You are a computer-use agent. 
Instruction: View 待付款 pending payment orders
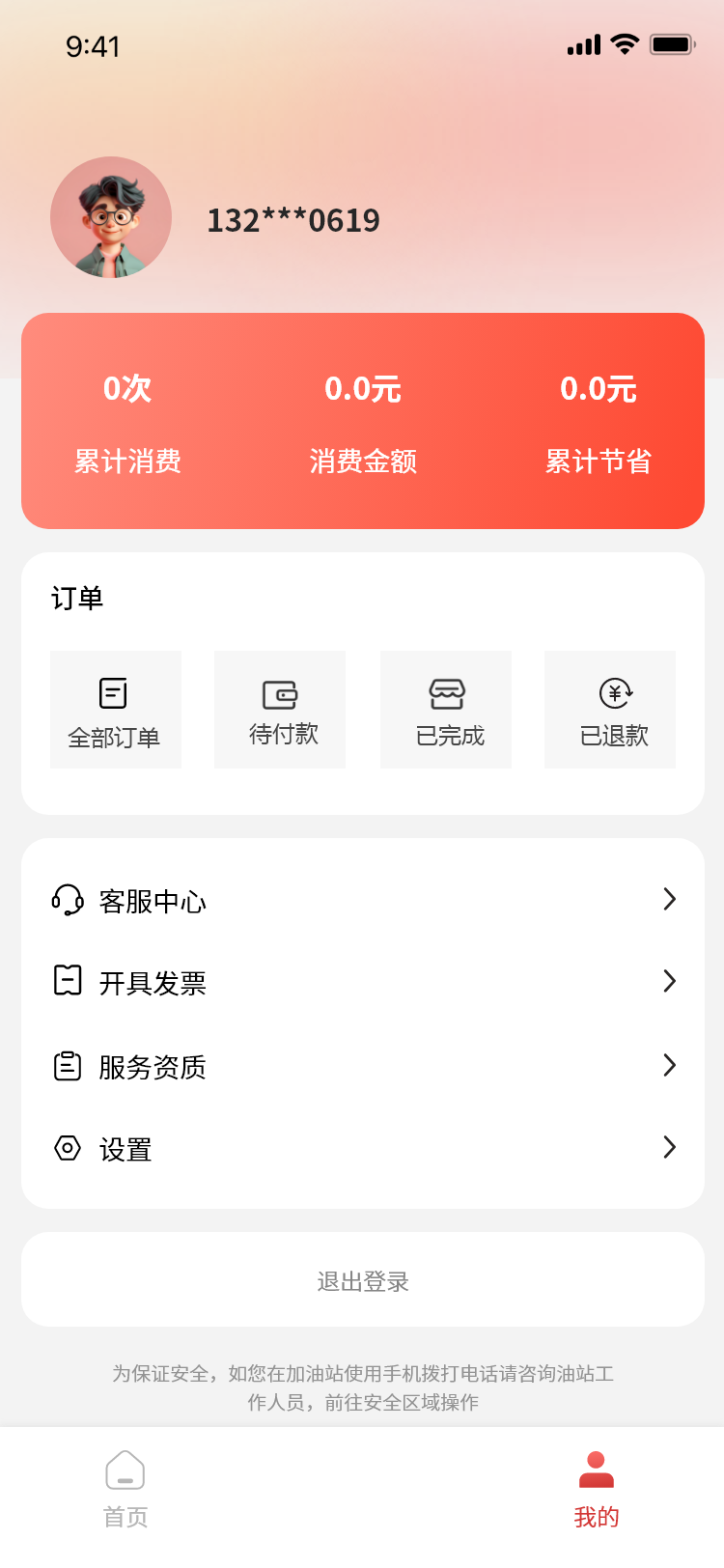pos(280,711)
